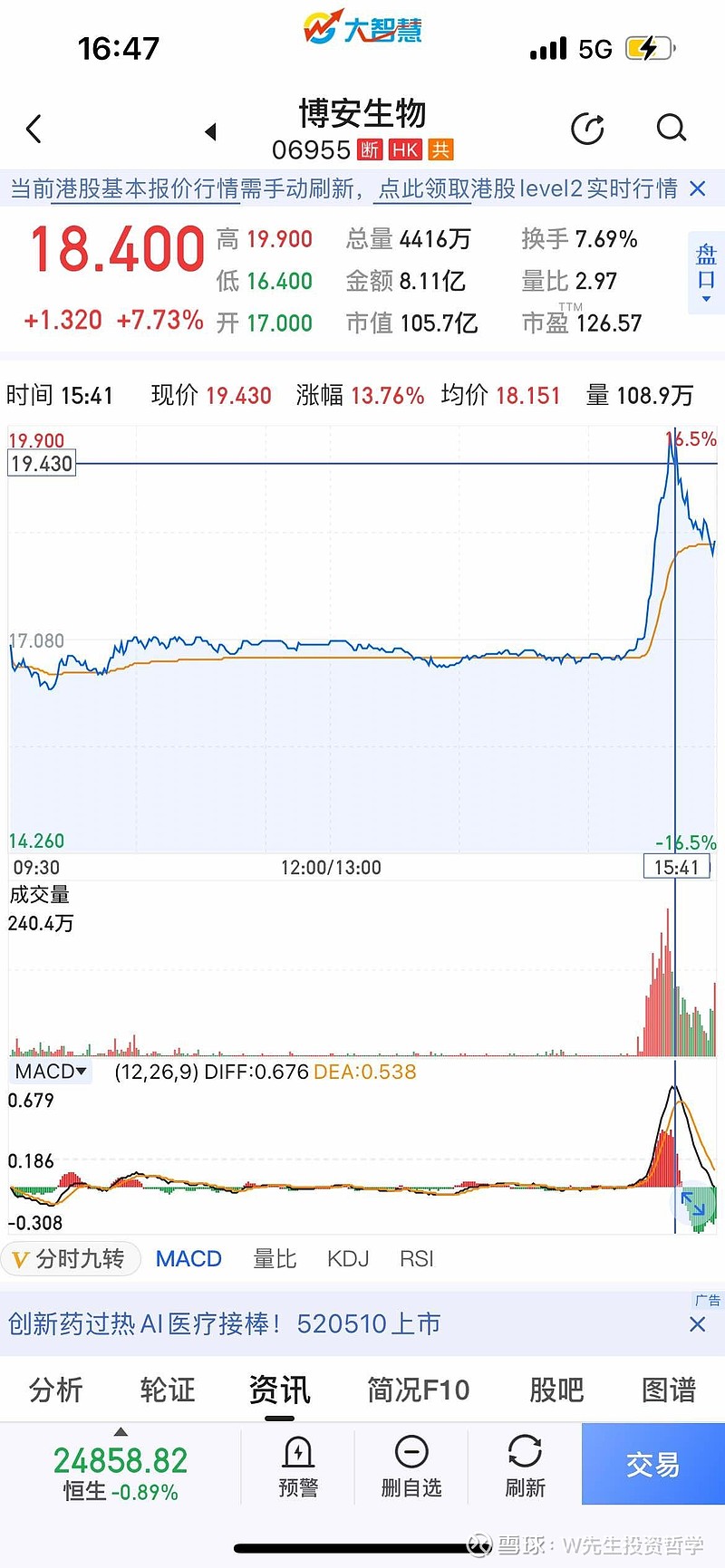The height and width of the screenshot is (1568, 725).
Task: Tap the blue 交易 trade button
Action: coord(653,1464)
